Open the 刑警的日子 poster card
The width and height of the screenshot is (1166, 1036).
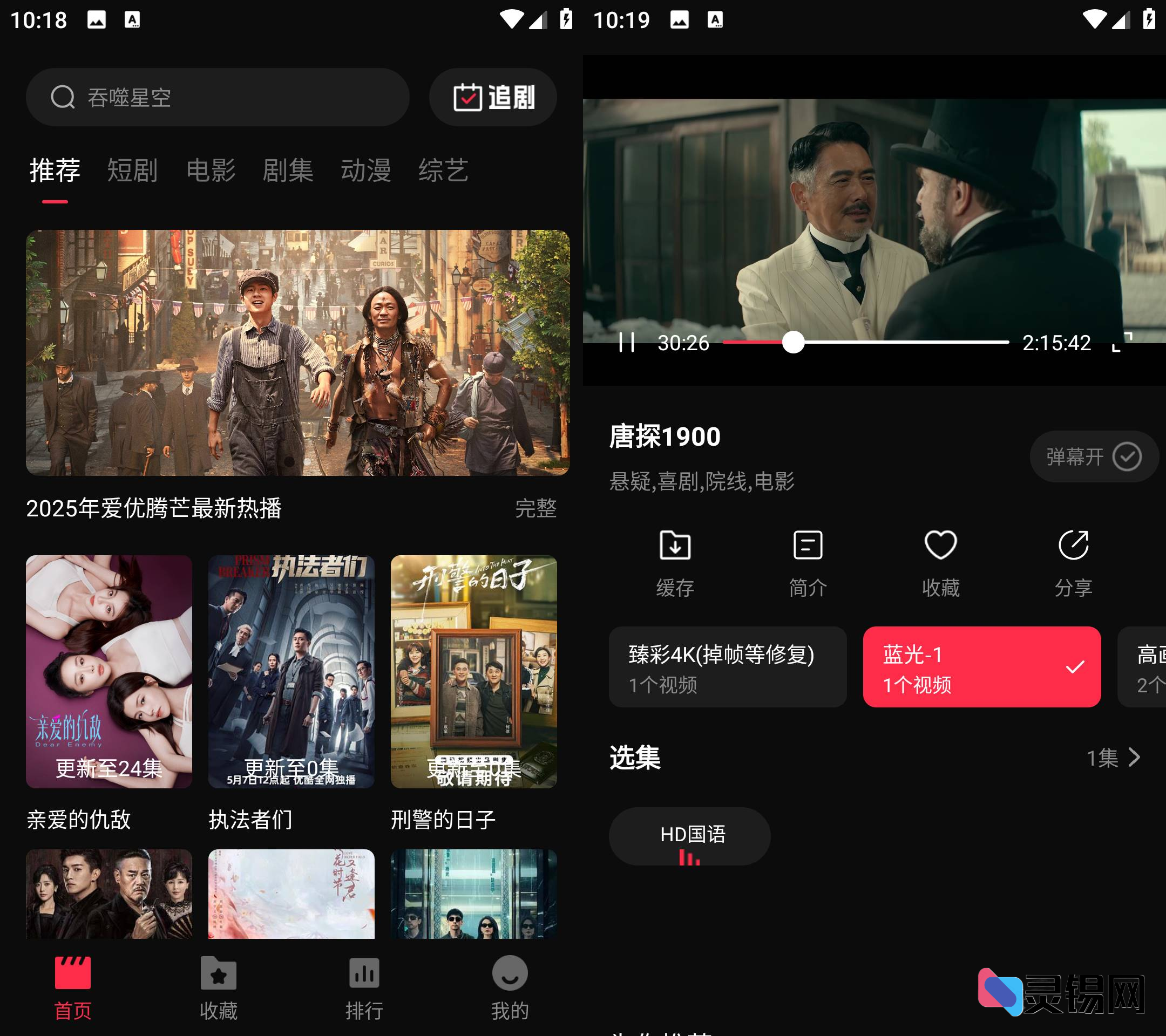(x=473, y=671)
